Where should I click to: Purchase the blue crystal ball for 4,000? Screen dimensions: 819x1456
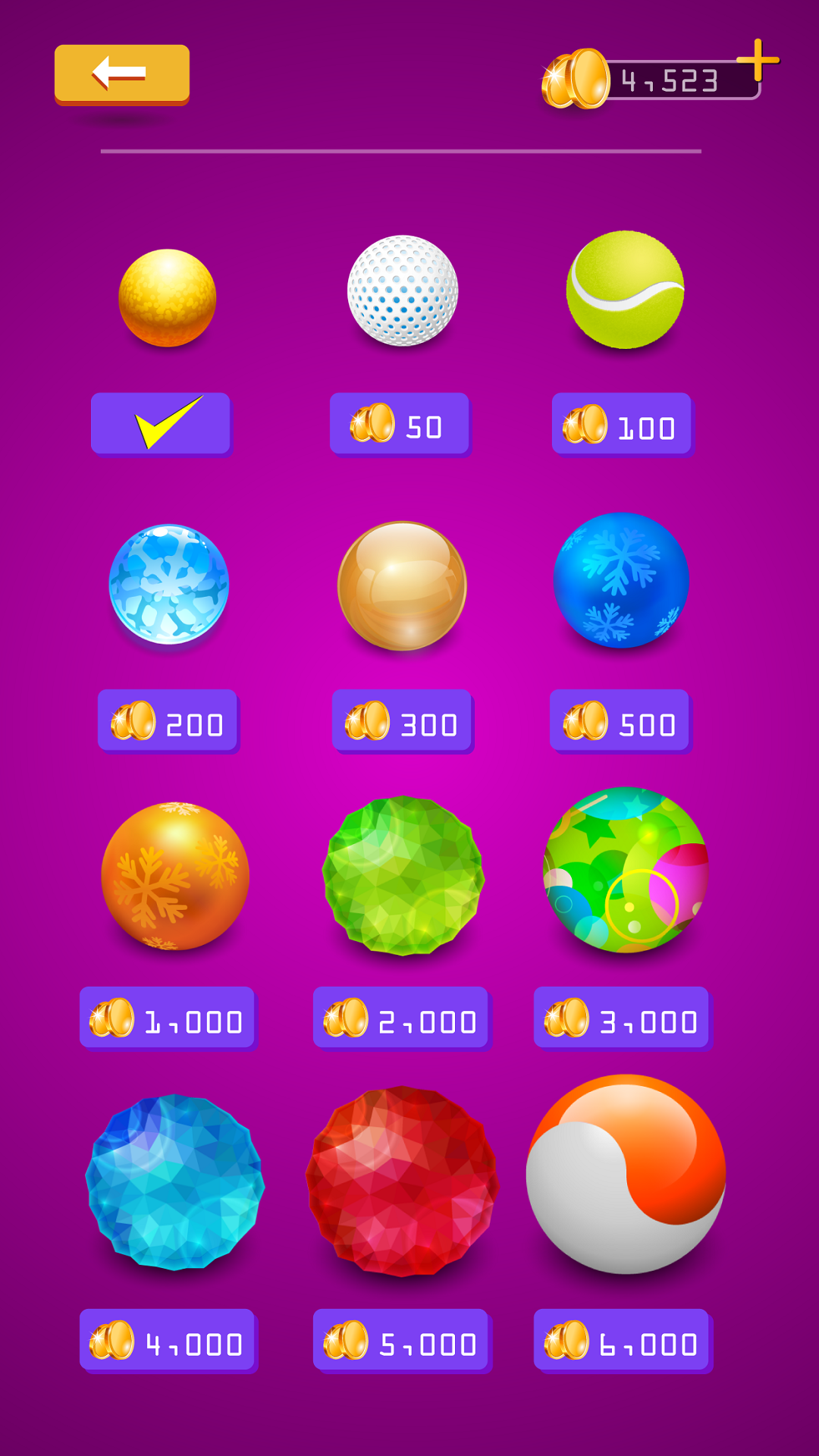[167, 1340]
